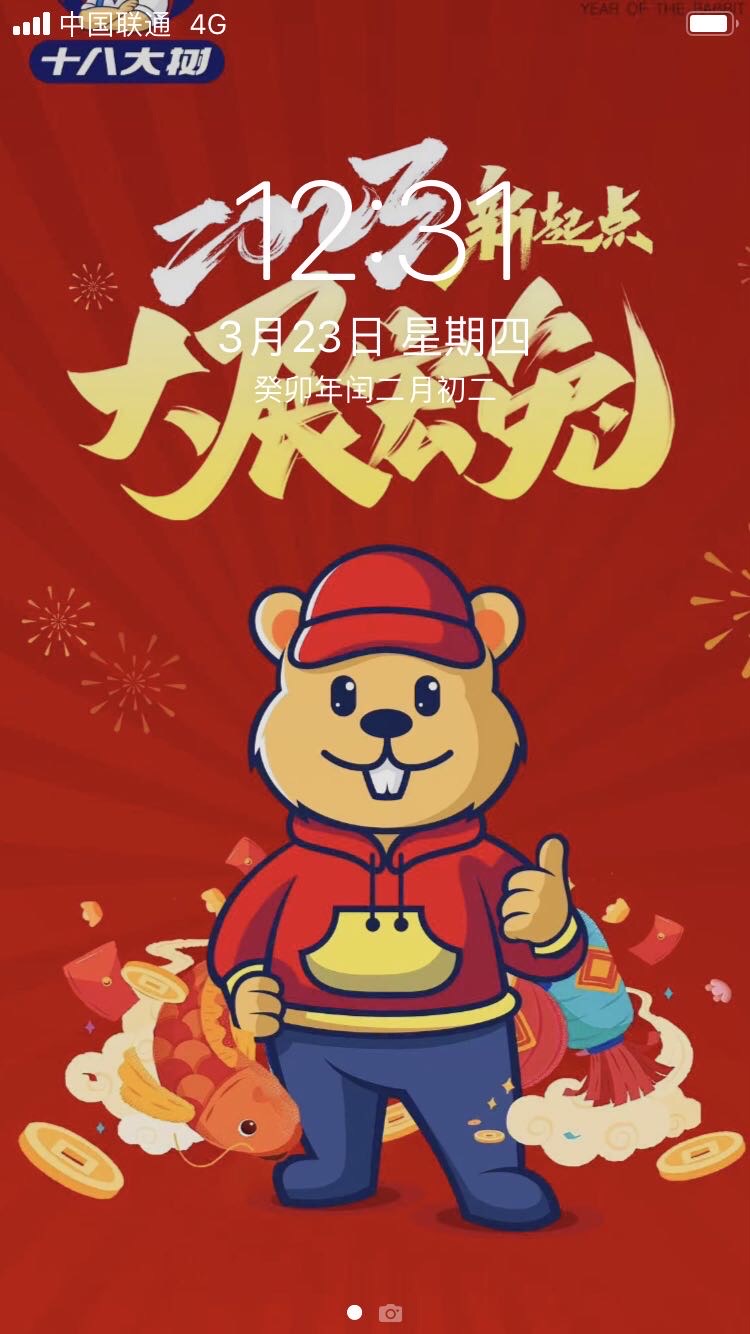Select the lock screen page indicator dot

354,1312
